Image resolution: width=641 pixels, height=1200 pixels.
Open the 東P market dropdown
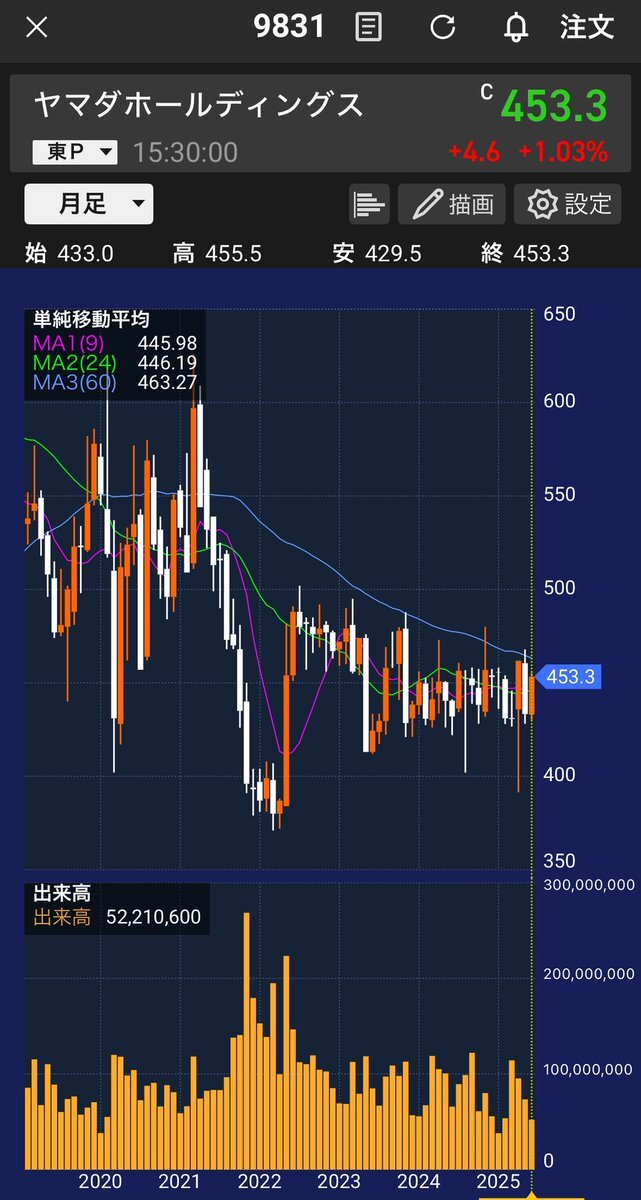coord(75,152)
